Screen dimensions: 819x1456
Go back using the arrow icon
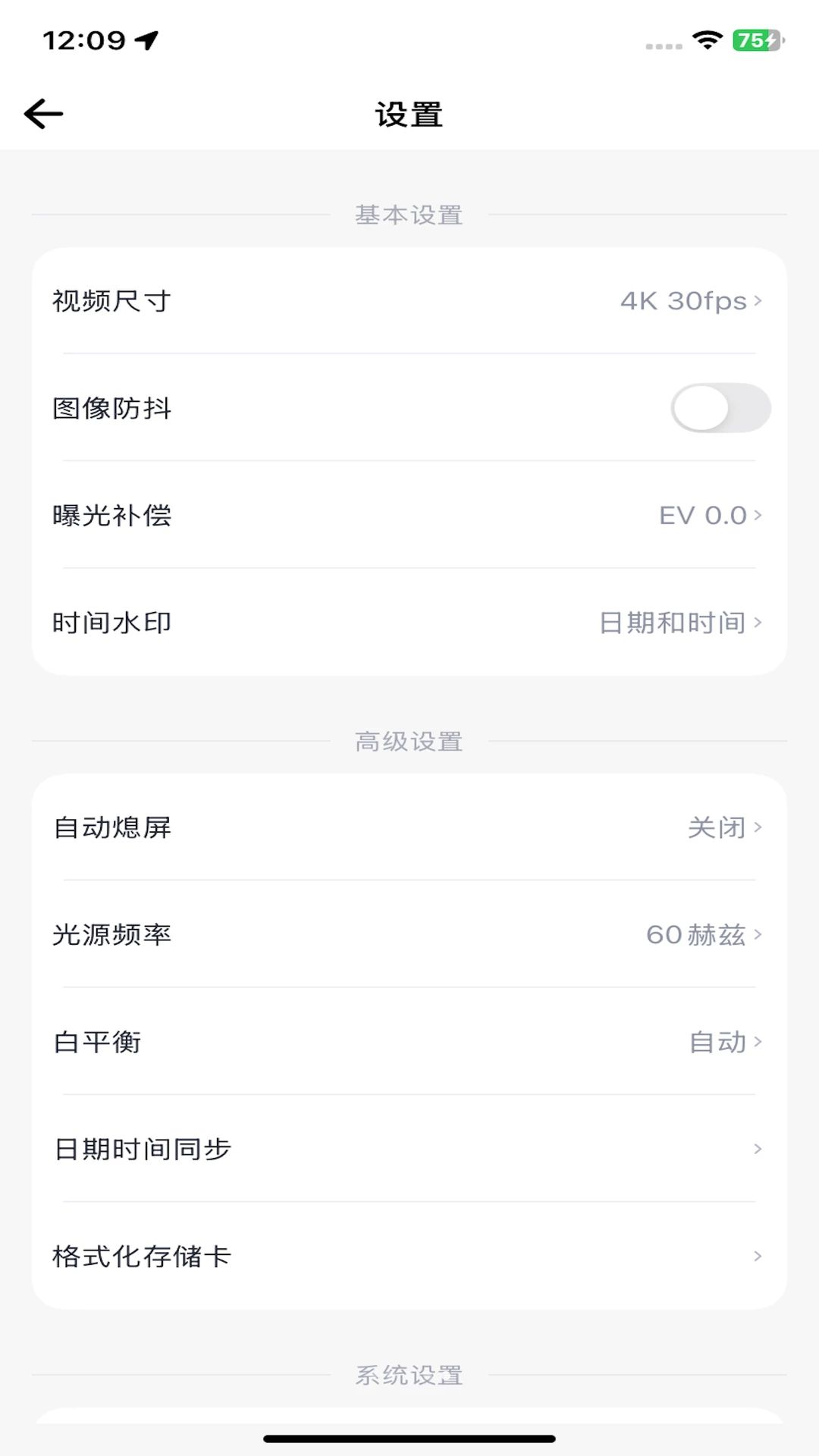[43, 115]
